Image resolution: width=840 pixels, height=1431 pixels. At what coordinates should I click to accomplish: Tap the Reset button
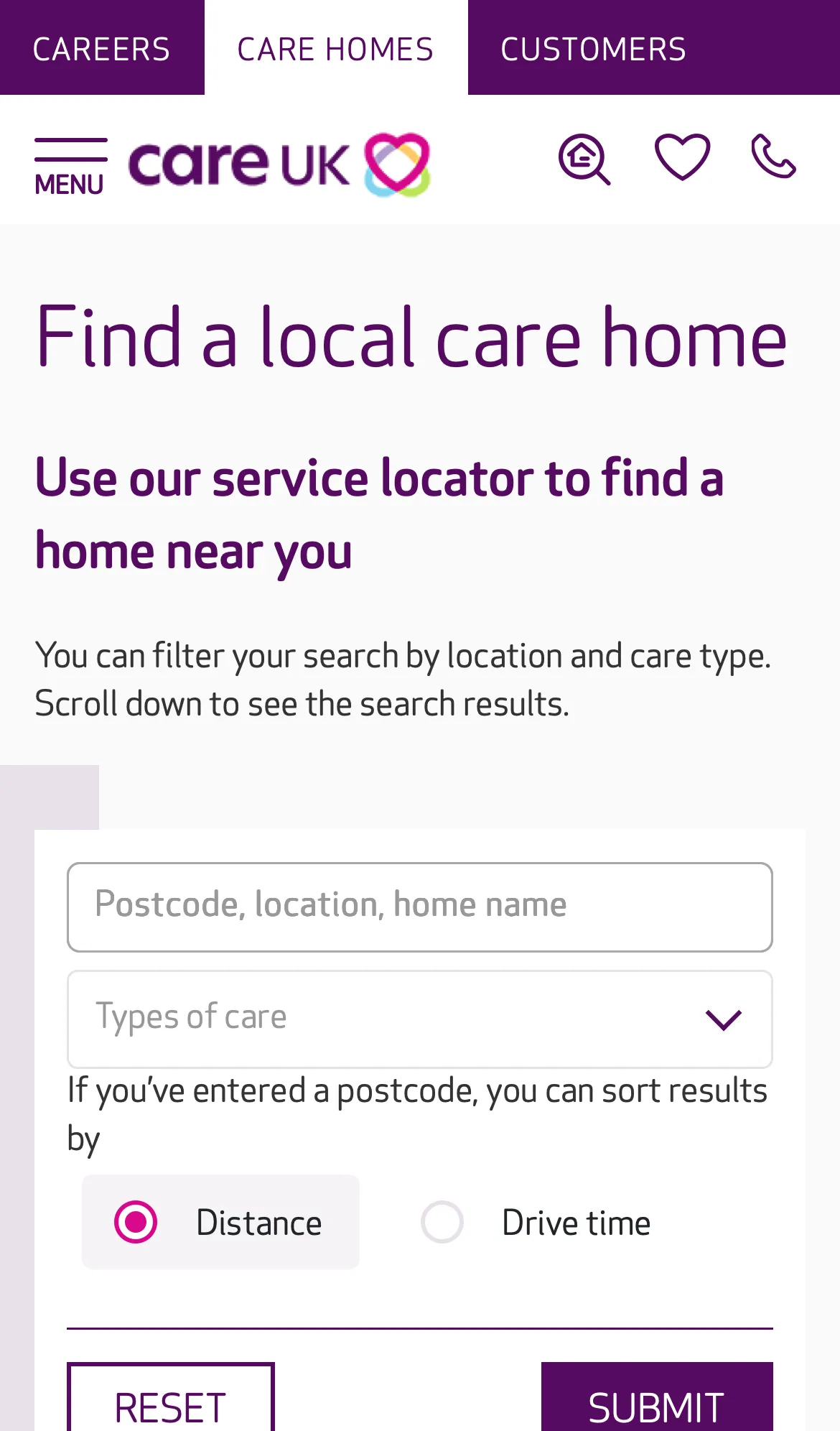tap(171, 1402)
